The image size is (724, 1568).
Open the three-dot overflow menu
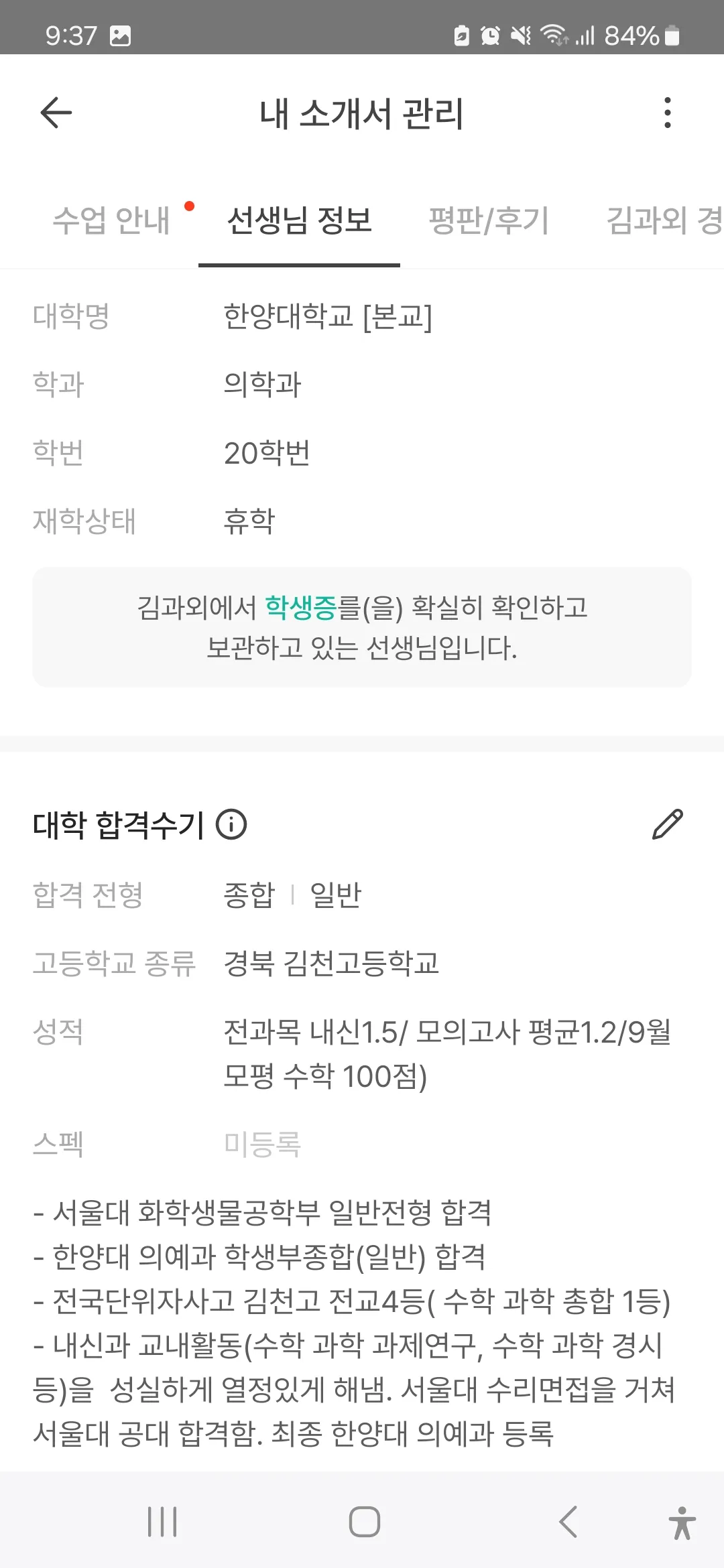click(667, 113)
